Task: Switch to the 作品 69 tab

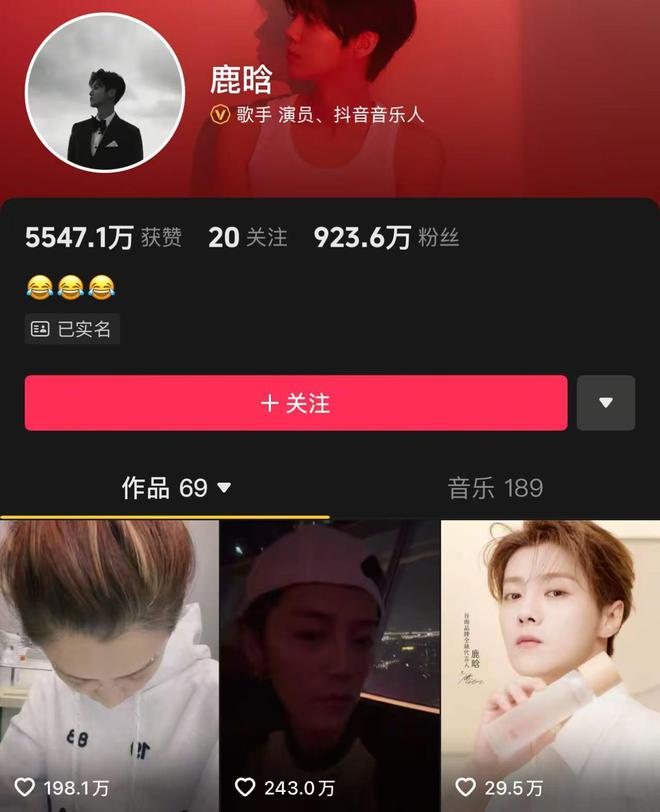Action: pos(176,488)
